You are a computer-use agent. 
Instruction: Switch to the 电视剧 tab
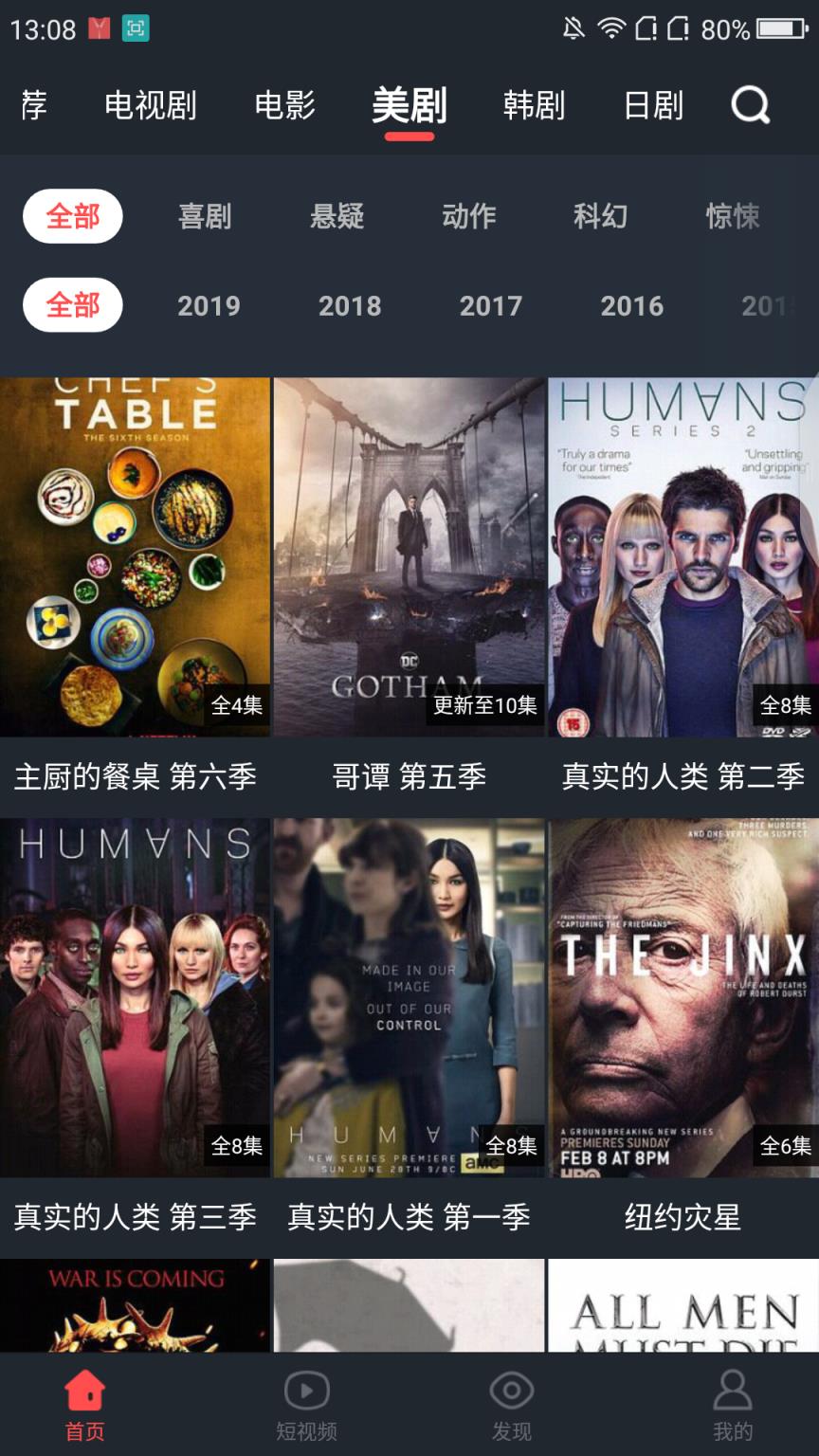point(150,105)
